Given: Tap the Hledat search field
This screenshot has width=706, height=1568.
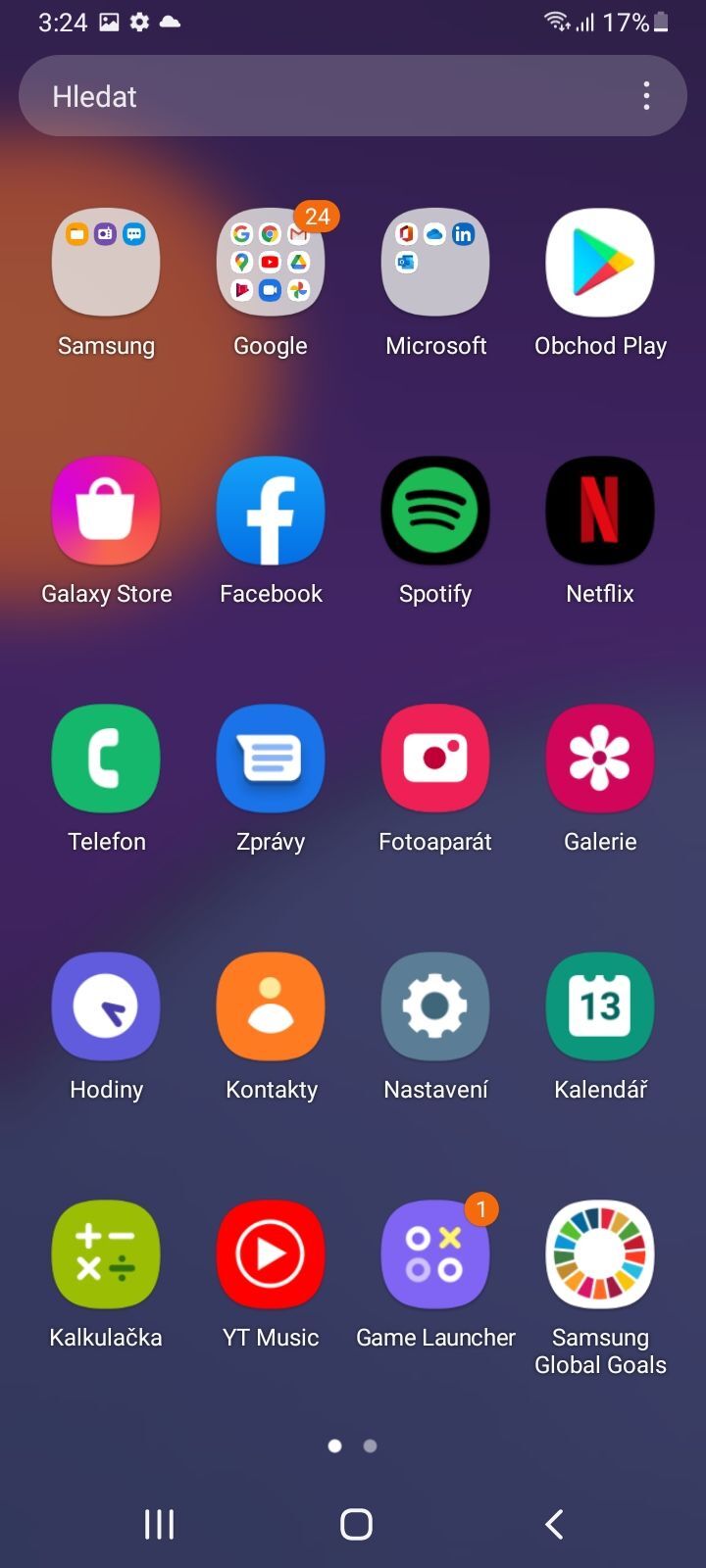Looking at the screenshot, I should pyautogui.click(x=294, y=95).
